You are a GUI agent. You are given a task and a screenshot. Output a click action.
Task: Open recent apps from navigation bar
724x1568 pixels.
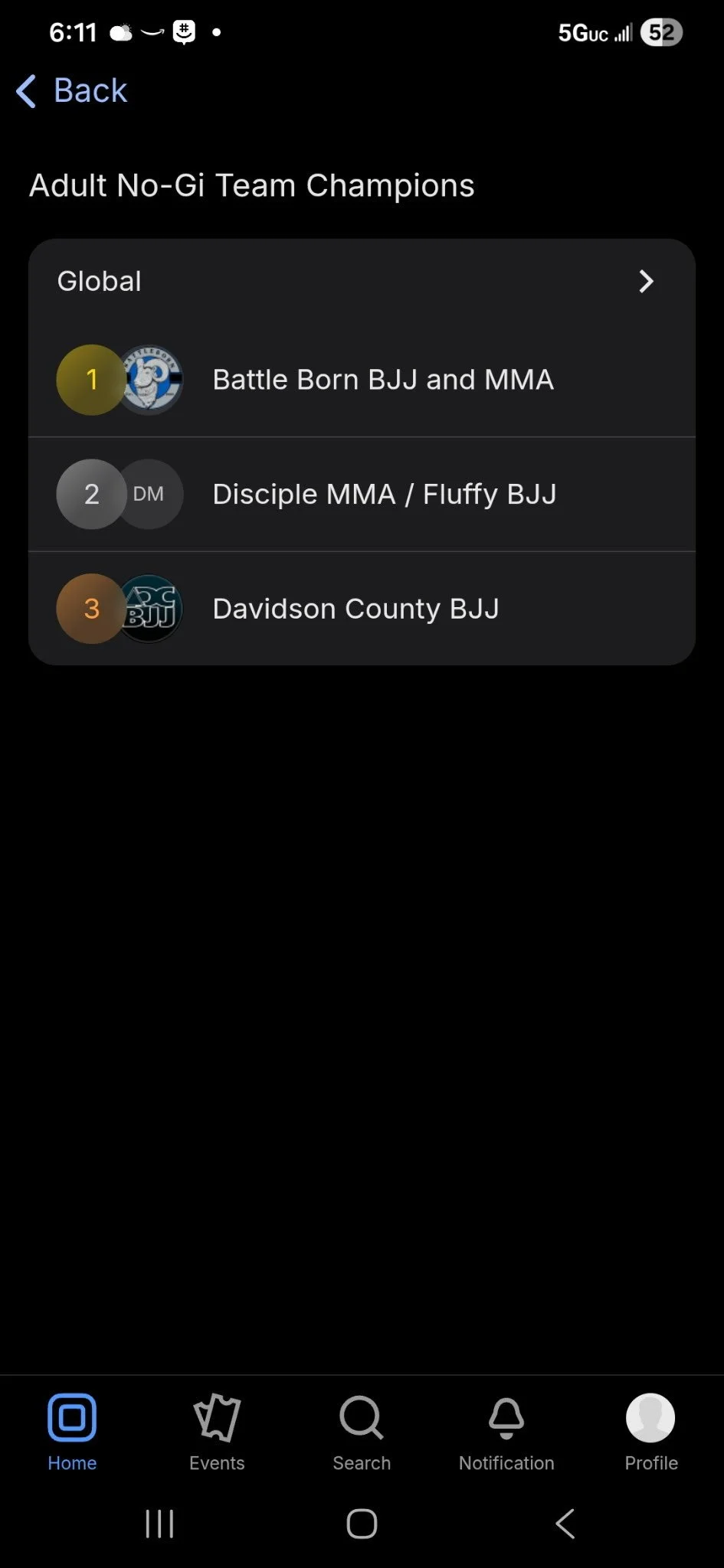pyautogui.click(x=159, y=1524)
